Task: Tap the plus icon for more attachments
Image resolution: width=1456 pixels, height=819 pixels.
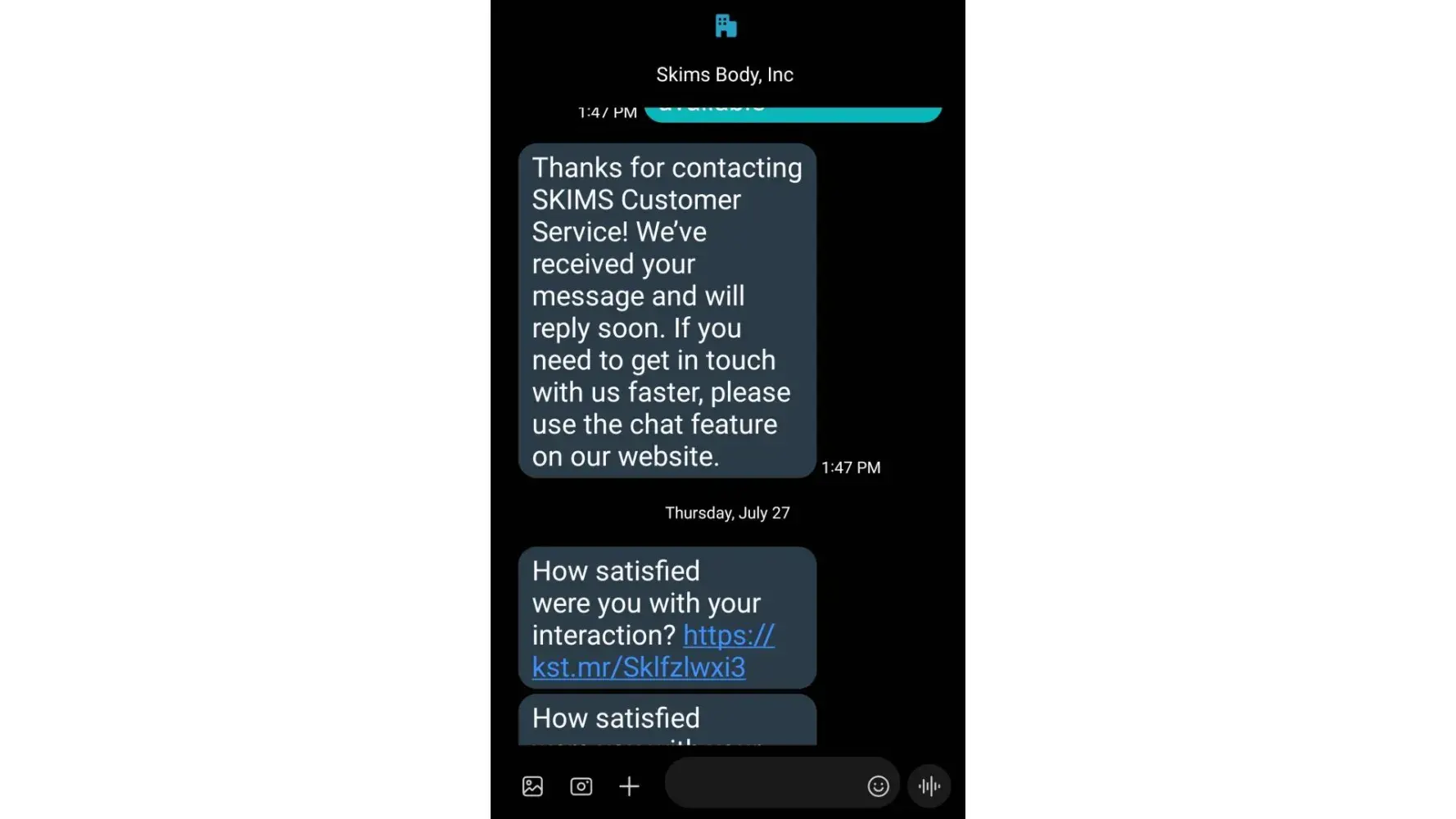Action: click(629, 786)
